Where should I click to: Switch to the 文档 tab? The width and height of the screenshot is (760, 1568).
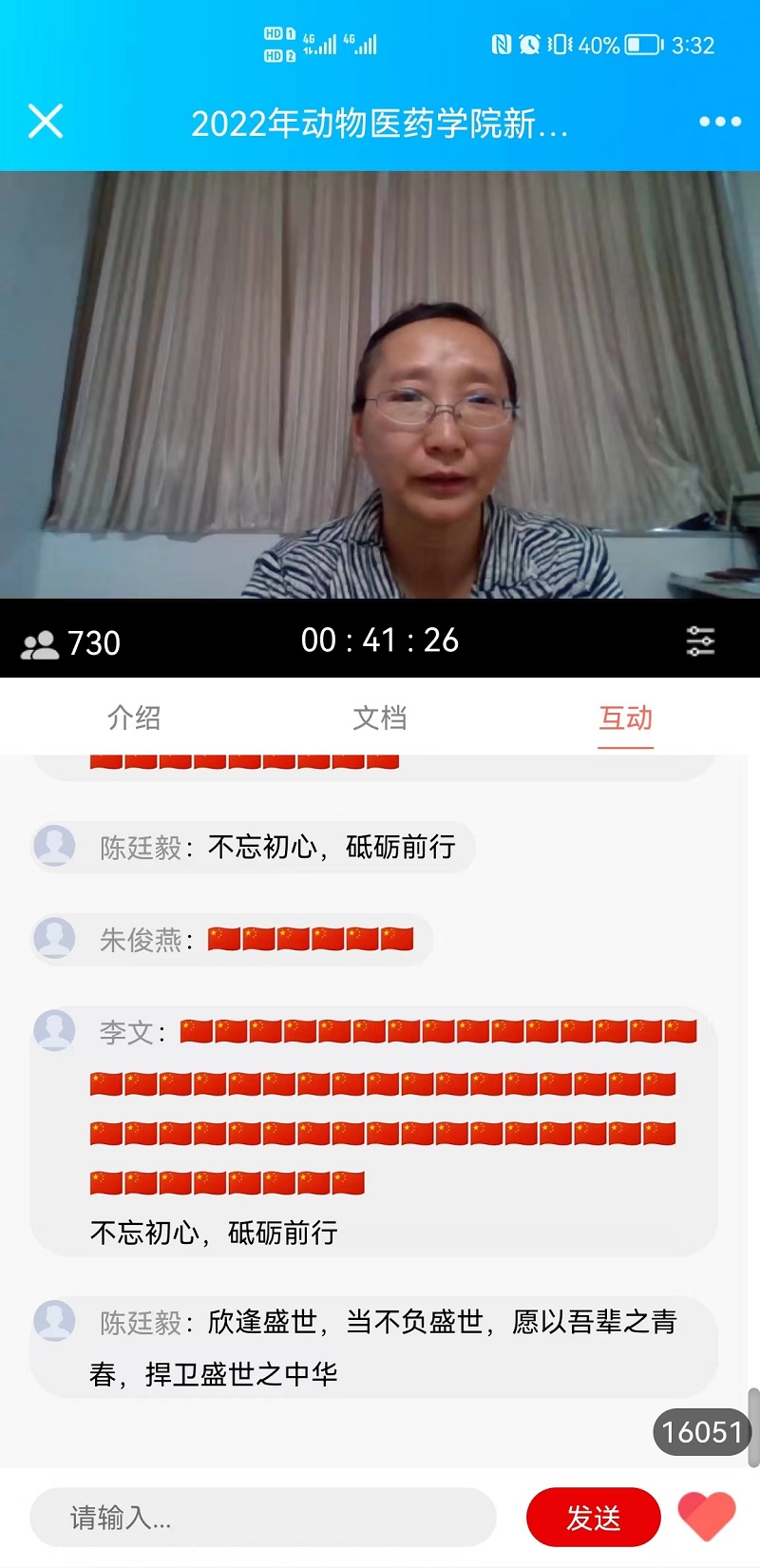379,718
